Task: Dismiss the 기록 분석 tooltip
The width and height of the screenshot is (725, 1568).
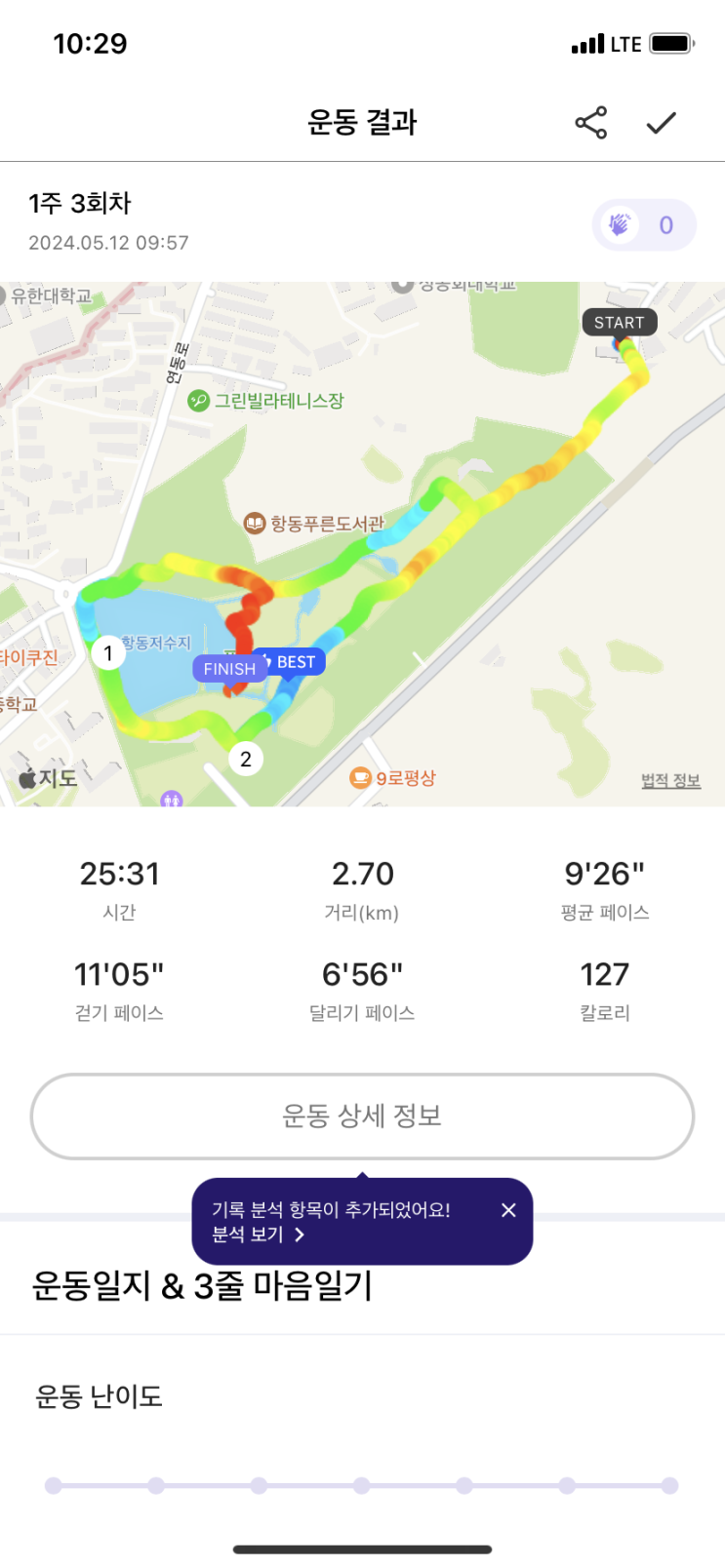Action: click(x=508, y=1210)
